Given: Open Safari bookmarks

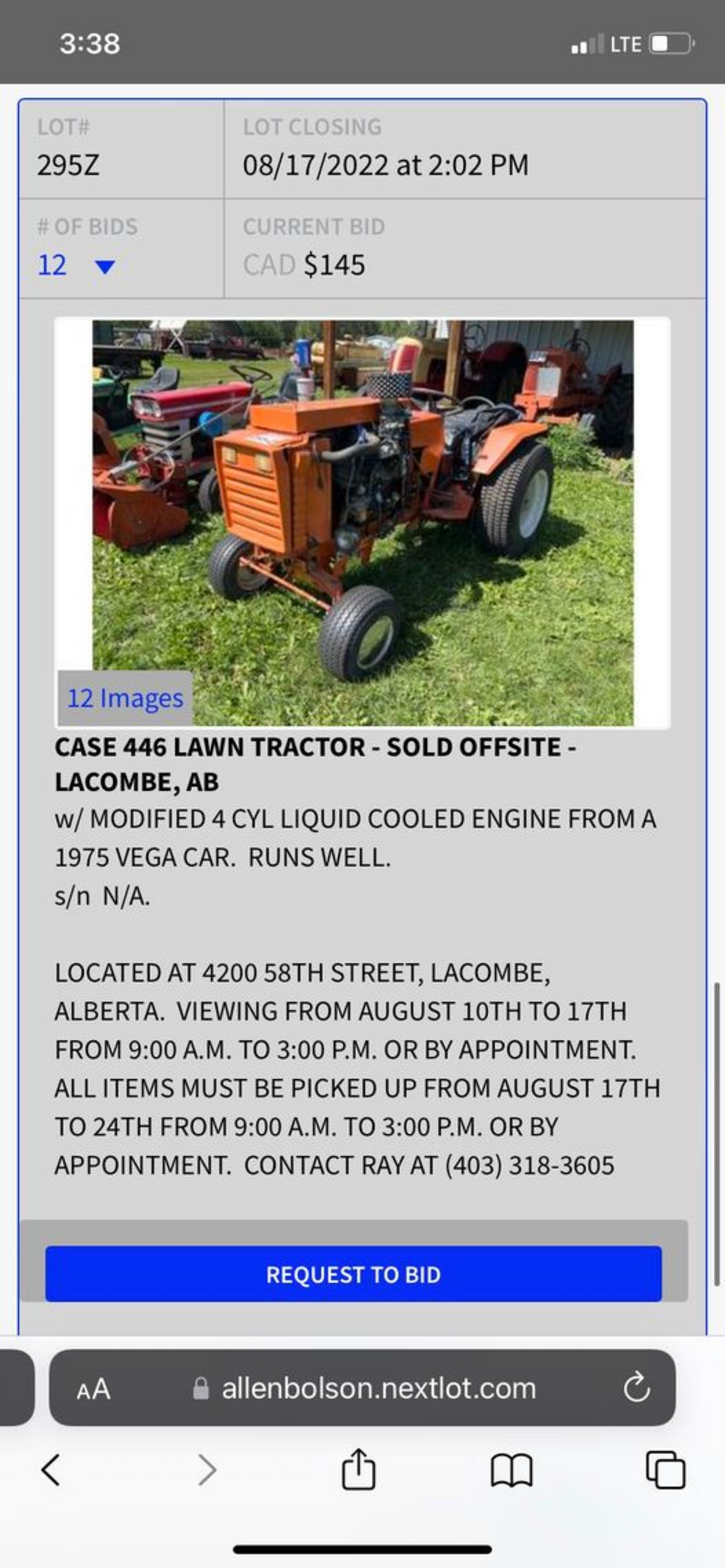Looking at the screenshot, I should tap(511, 1471).
